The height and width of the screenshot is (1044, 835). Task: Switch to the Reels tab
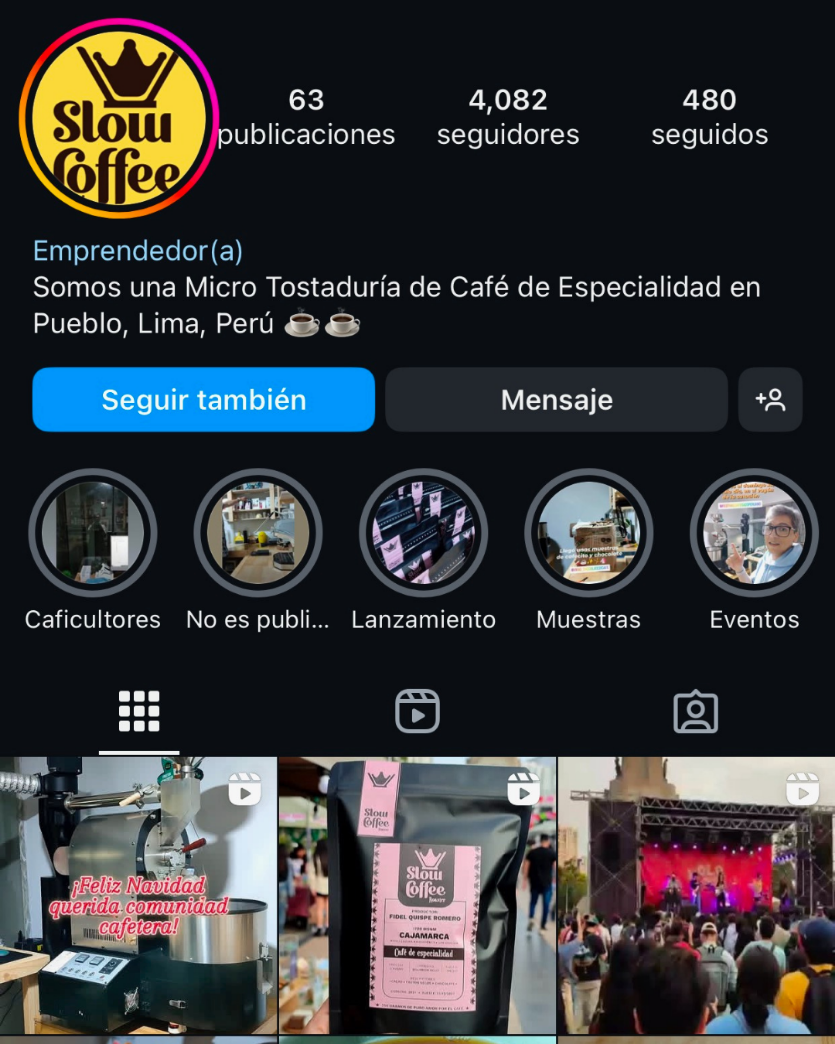417,711
